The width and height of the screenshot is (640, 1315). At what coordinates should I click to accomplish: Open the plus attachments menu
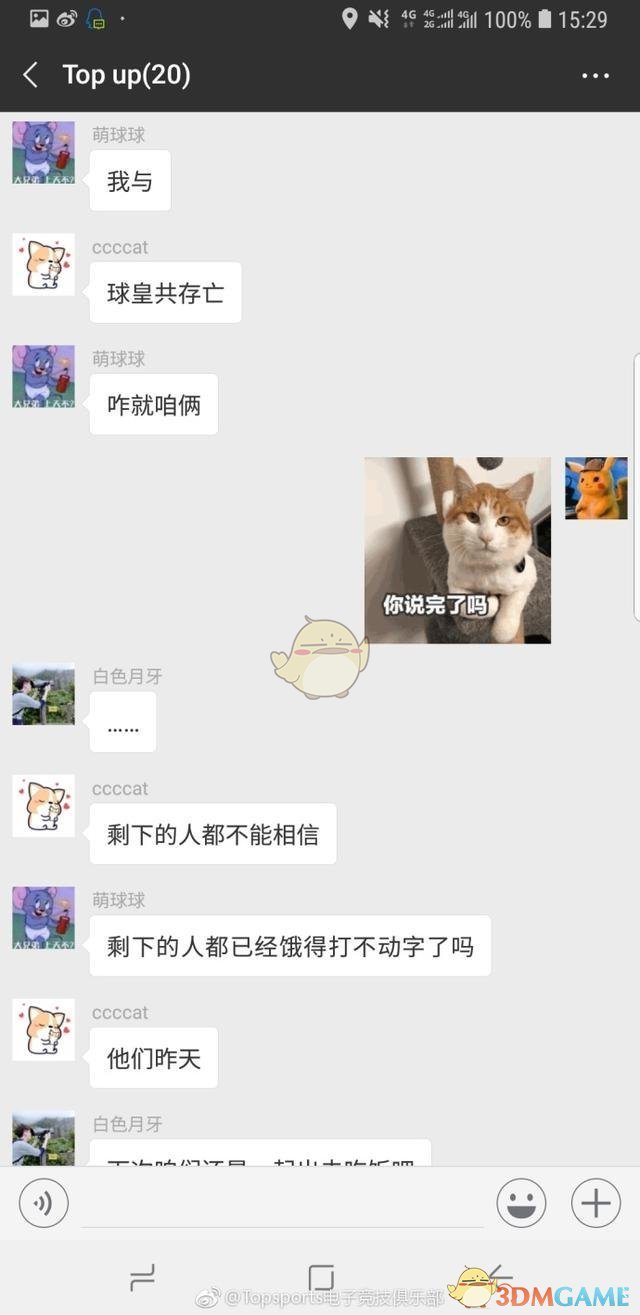[x=596, y=1203]
